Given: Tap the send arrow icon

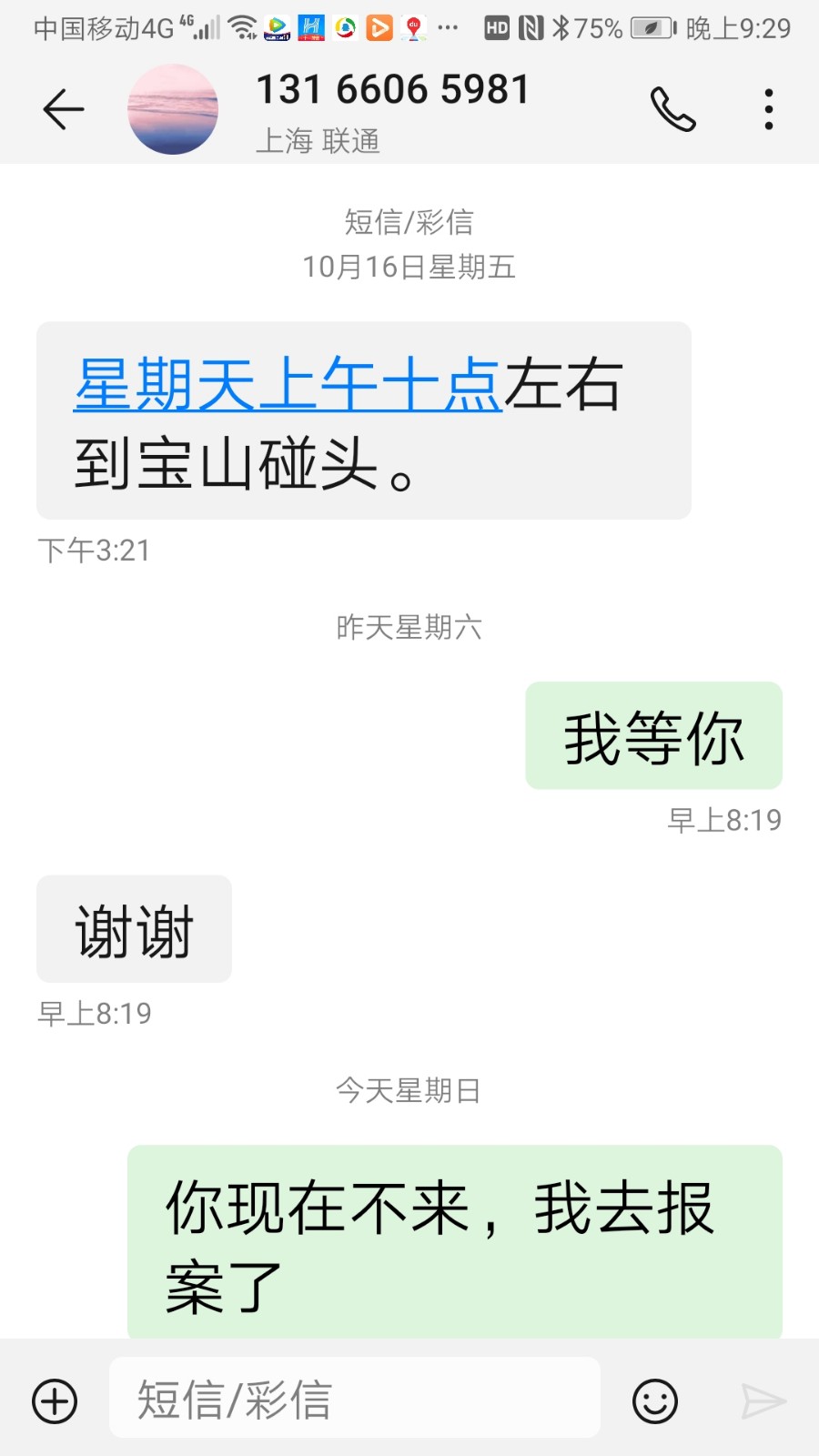Looking at the screenshot, I should tap(763, 1400).
